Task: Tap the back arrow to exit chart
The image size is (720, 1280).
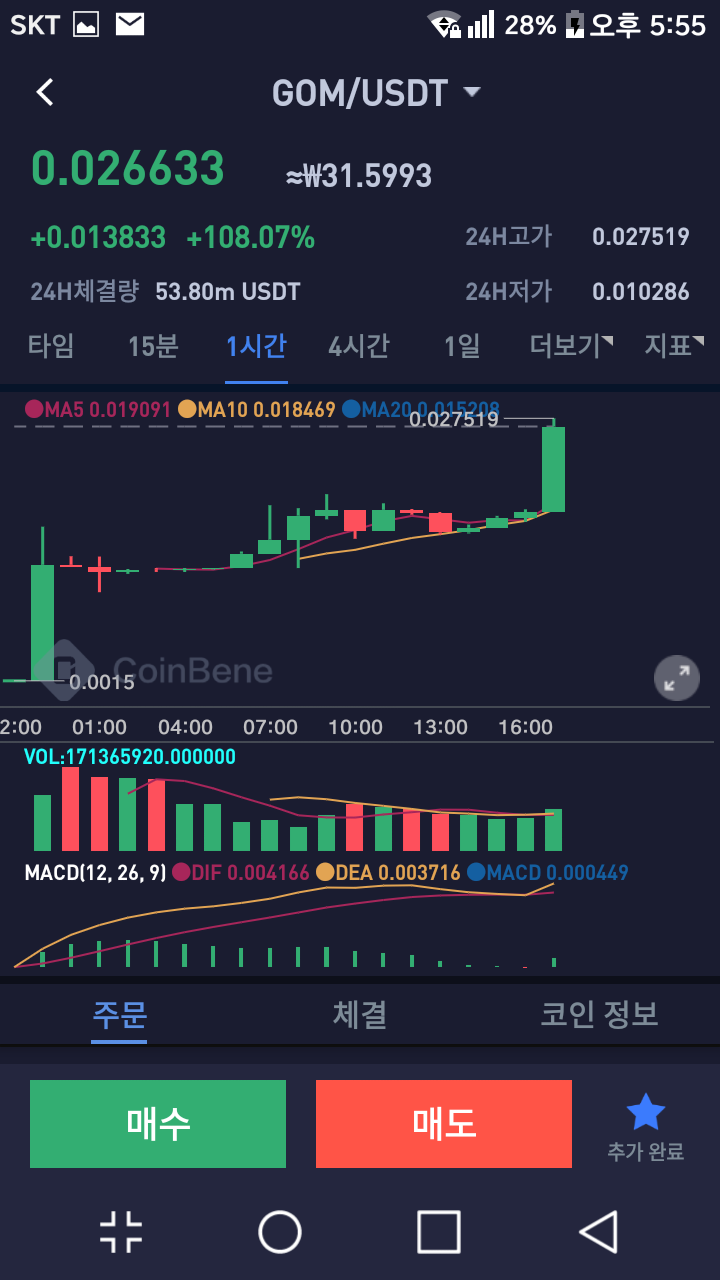Action: tap(44, 91)
